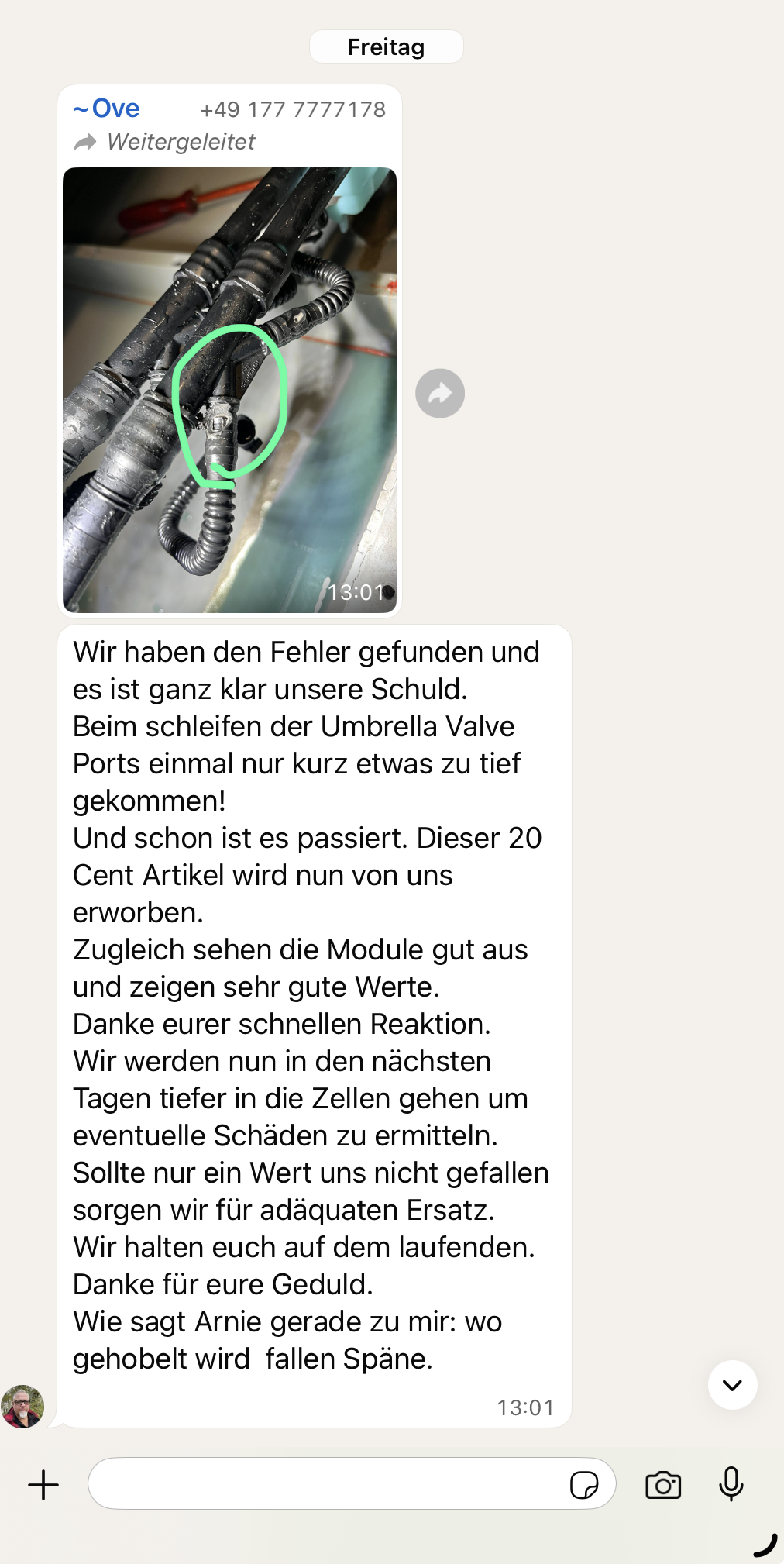The height and width of the screenshot is (1564, 784).
Task: Open the sticker picker in text field
Action: [584, 1485]
